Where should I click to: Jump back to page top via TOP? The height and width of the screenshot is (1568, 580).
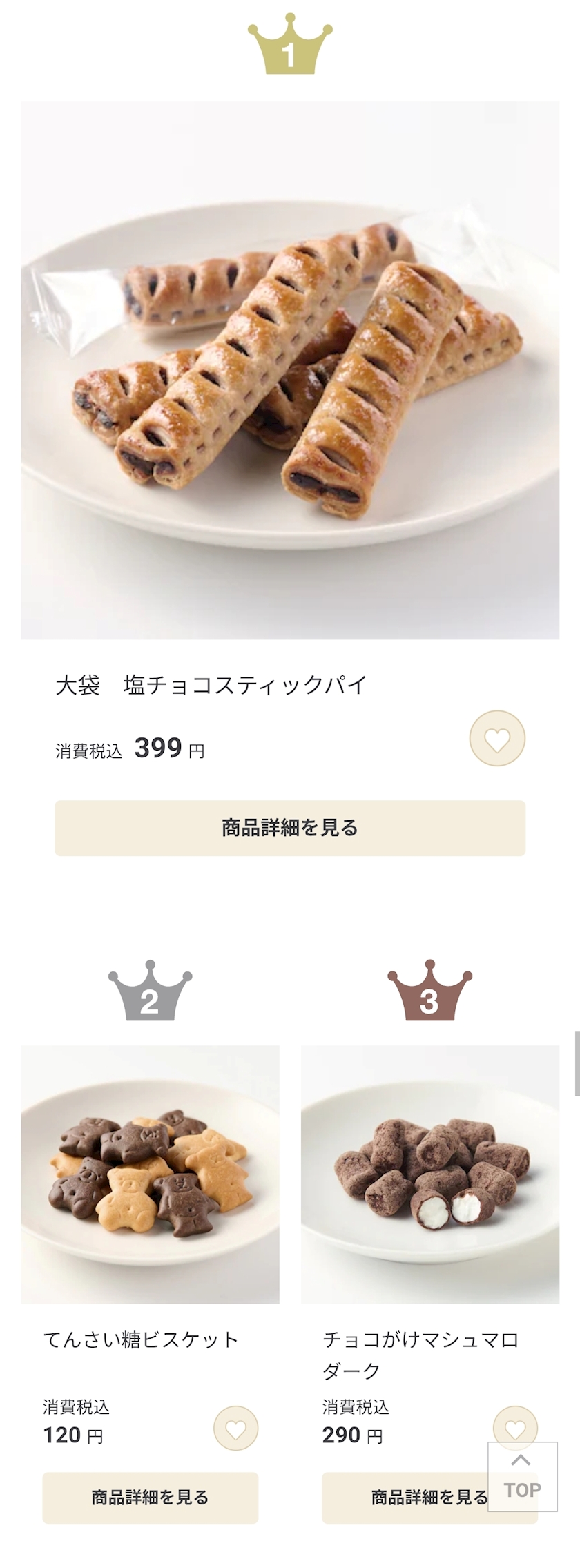point(523,1477)
